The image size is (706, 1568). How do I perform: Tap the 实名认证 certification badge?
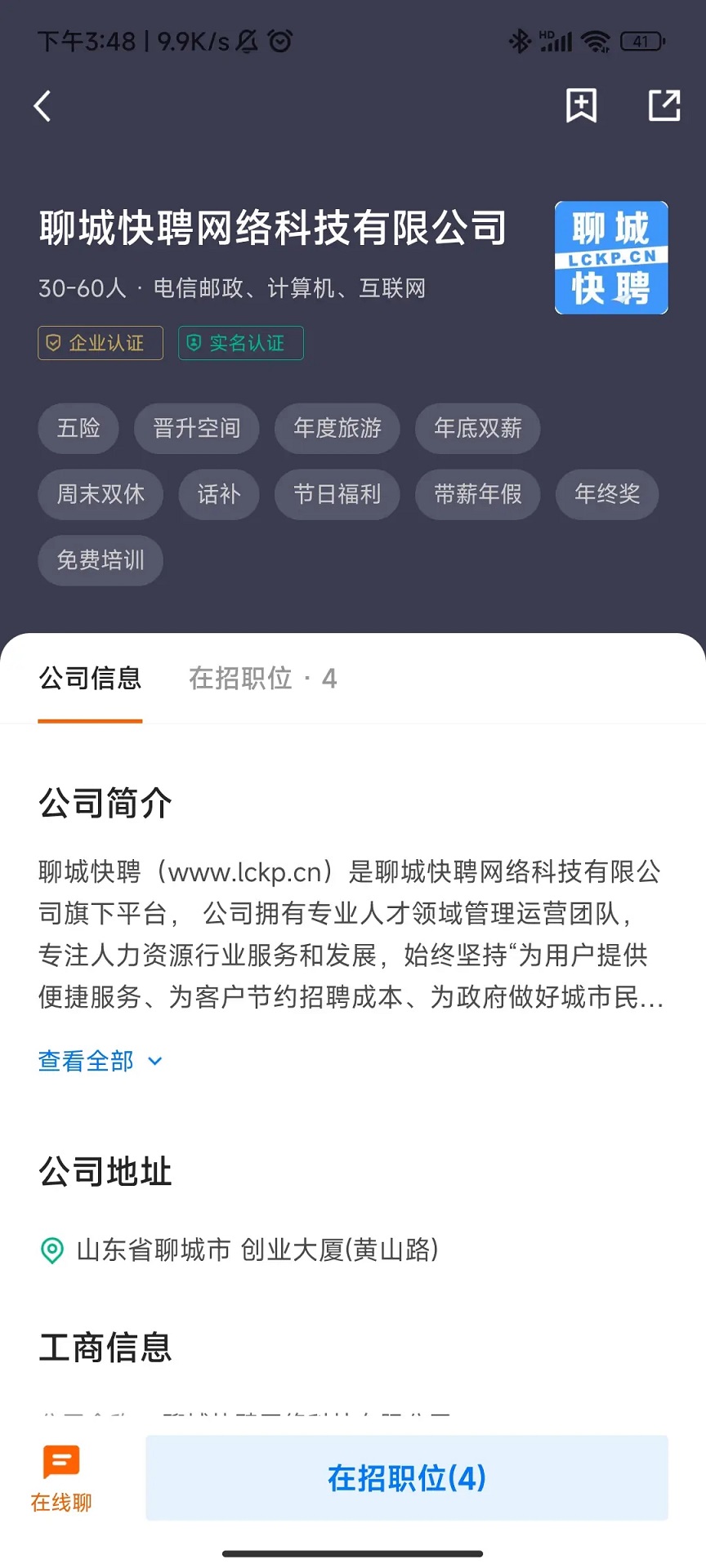click(x=240, y=343)
